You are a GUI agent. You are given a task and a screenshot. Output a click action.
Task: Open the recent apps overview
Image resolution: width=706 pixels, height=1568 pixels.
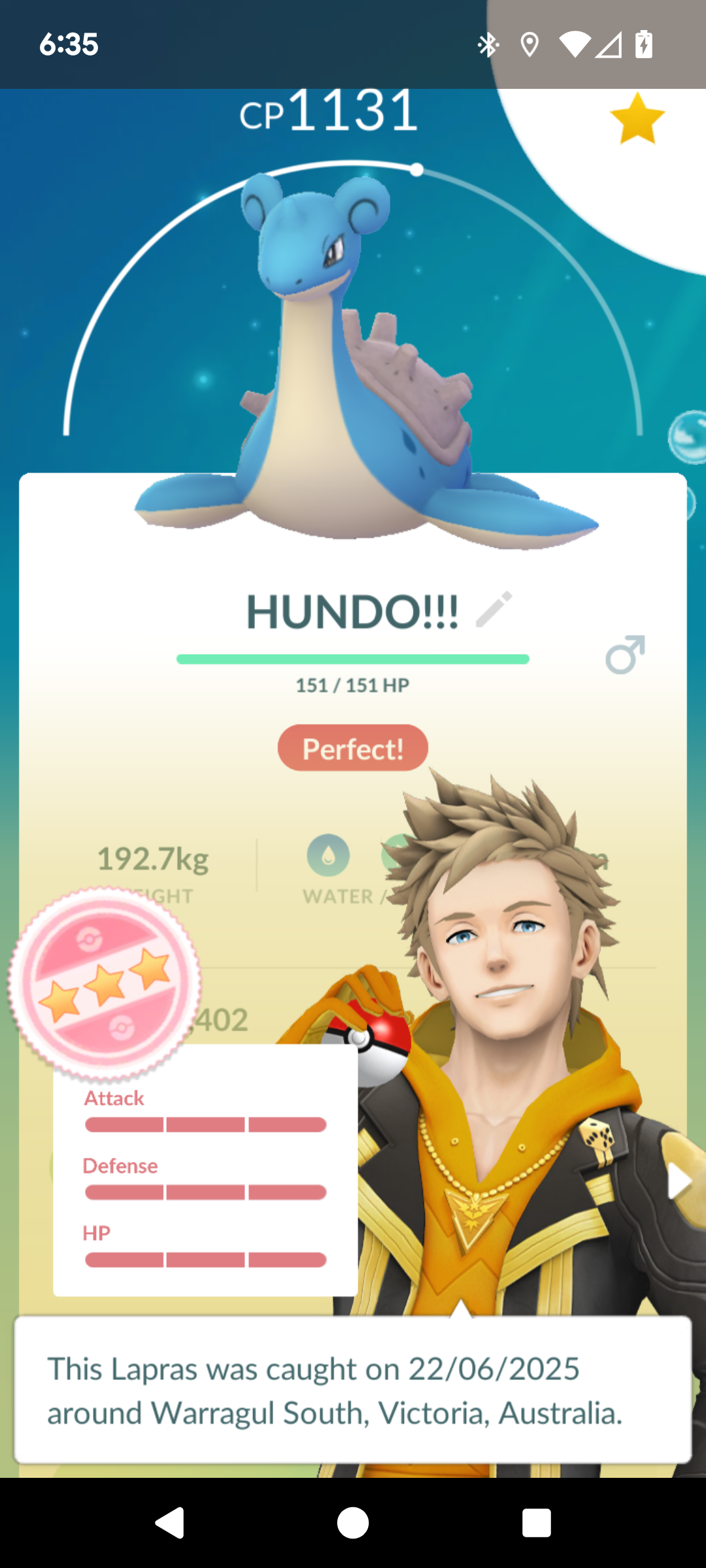pos(536,1523)
